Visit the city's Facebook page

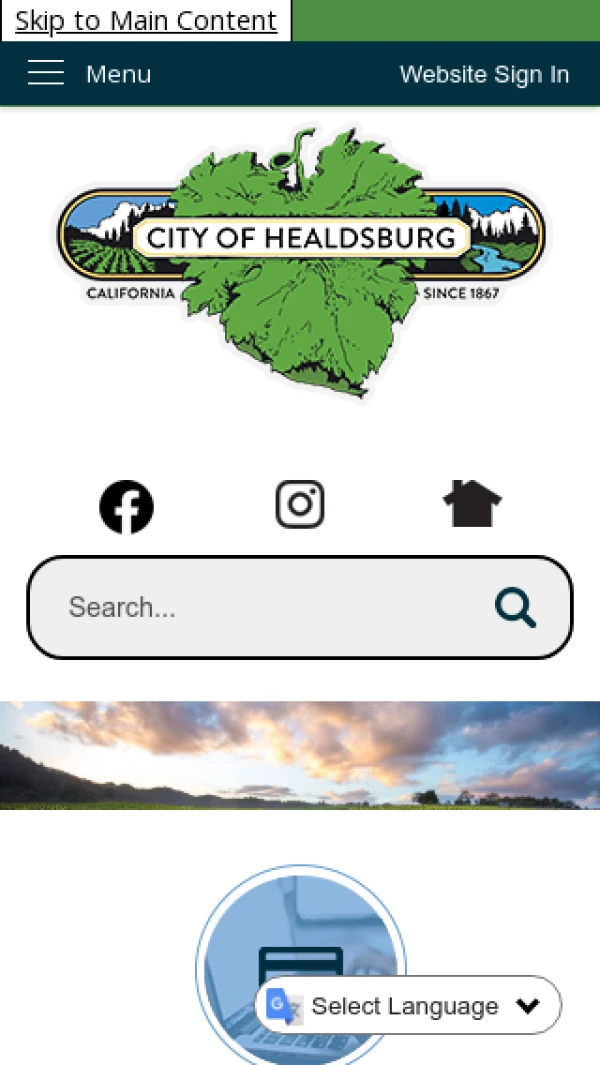click(127, 506)
